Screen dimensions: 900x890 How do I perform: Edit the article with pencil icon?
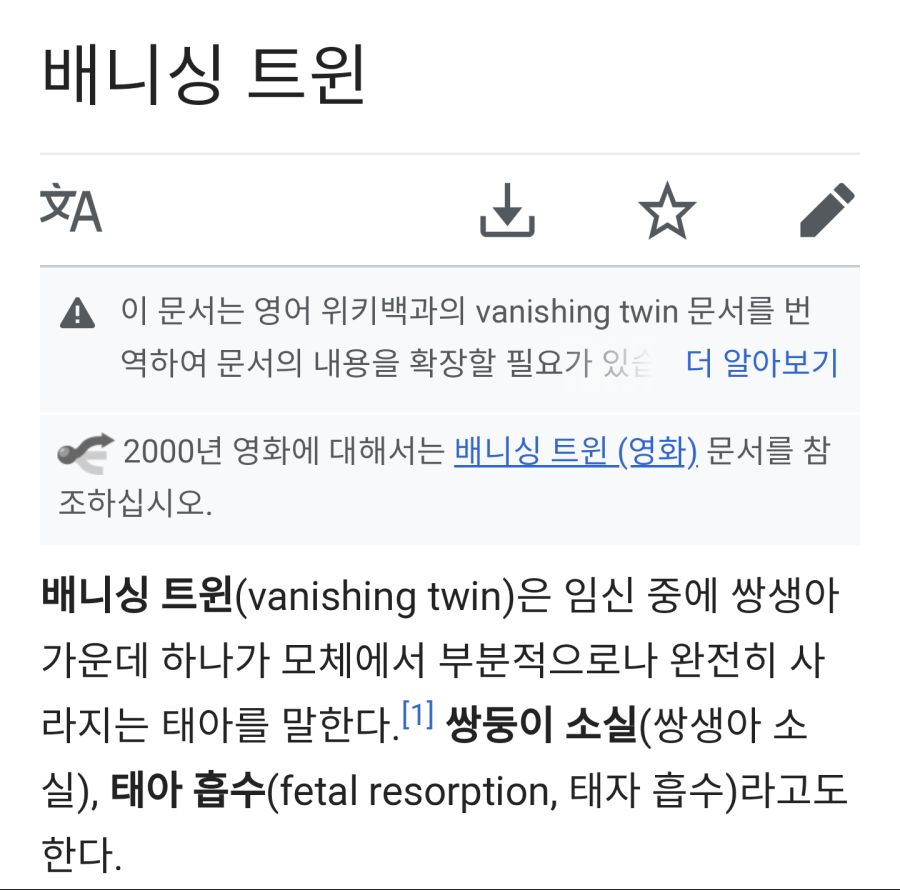point(828,210)
